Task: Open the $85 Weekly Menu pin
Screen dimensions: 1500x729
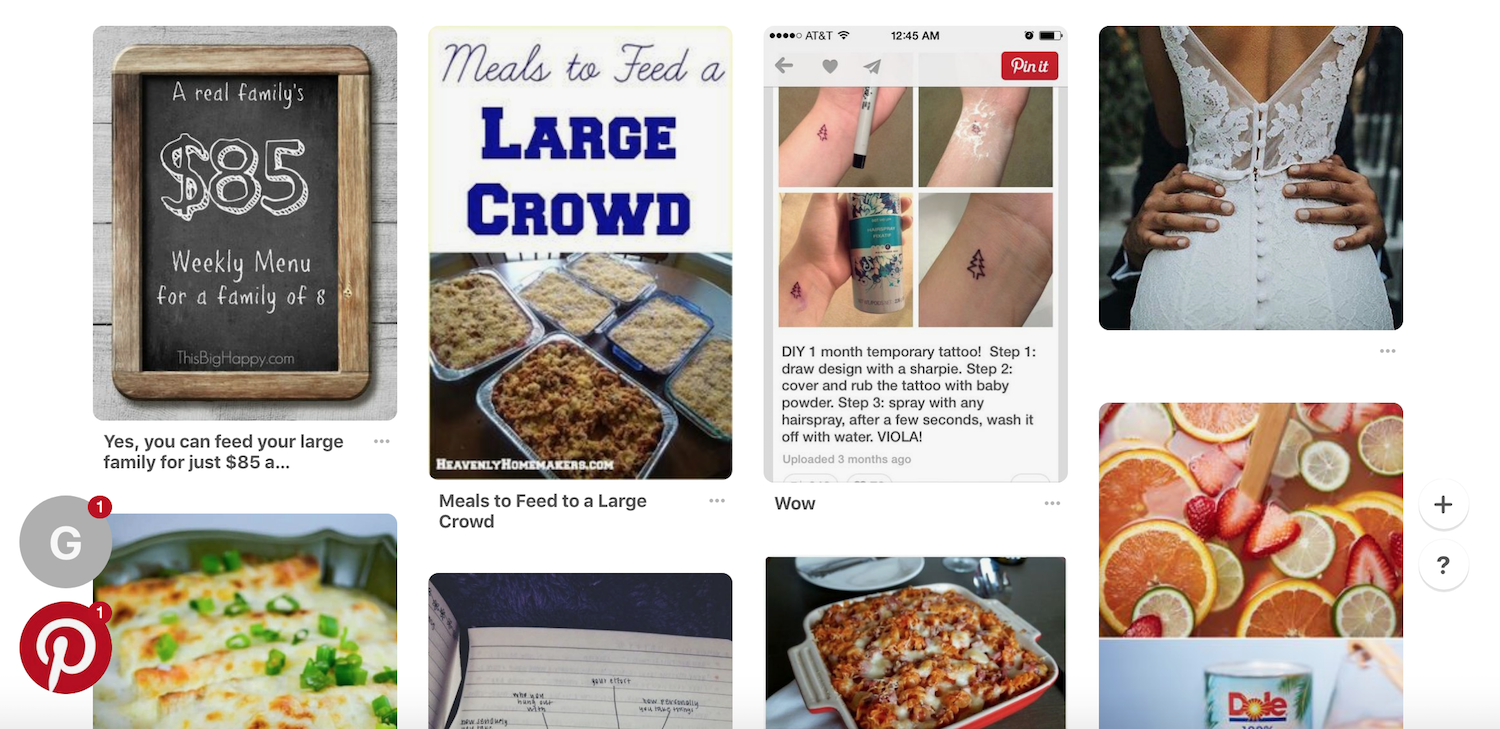Action: pyautogui.click(x=245, y=223)
